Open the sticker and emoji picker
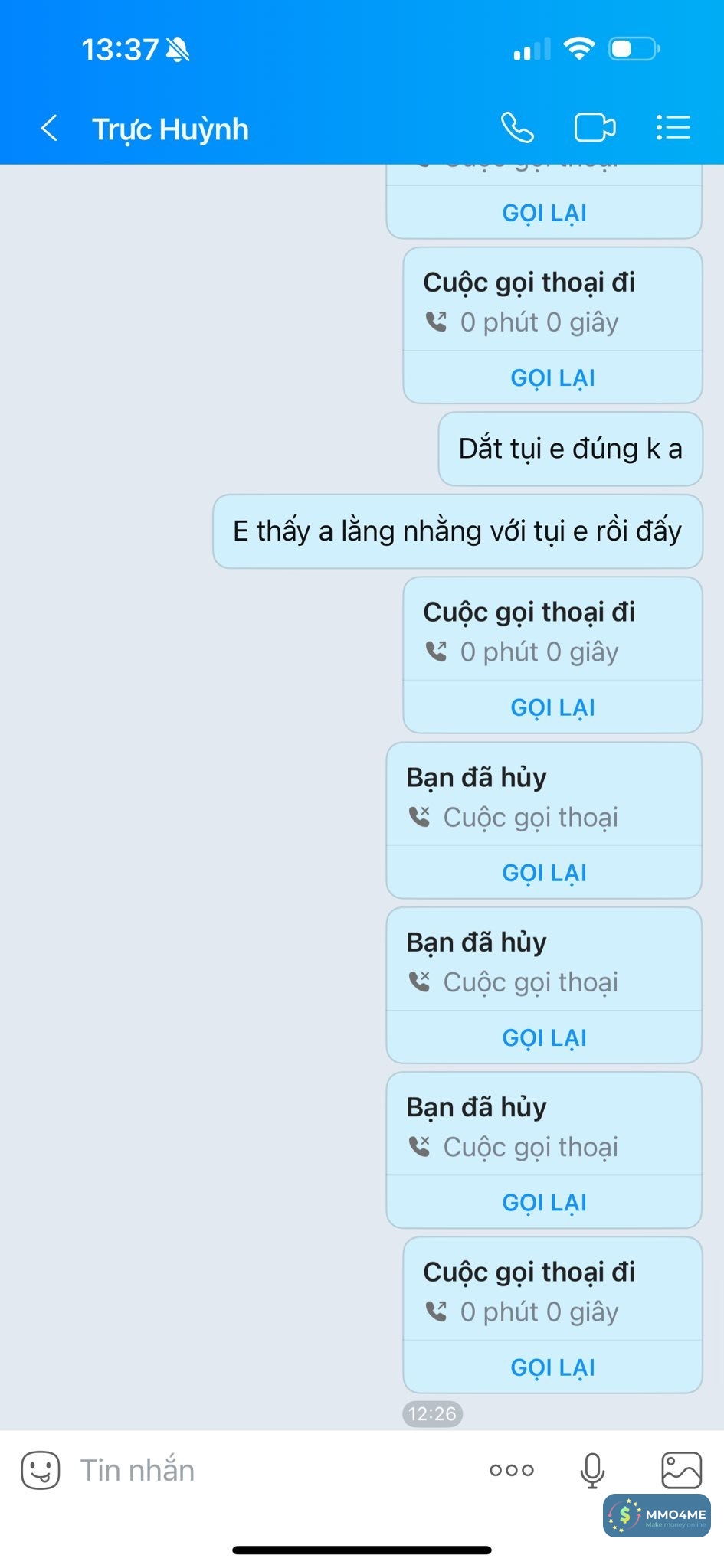 40,1470
